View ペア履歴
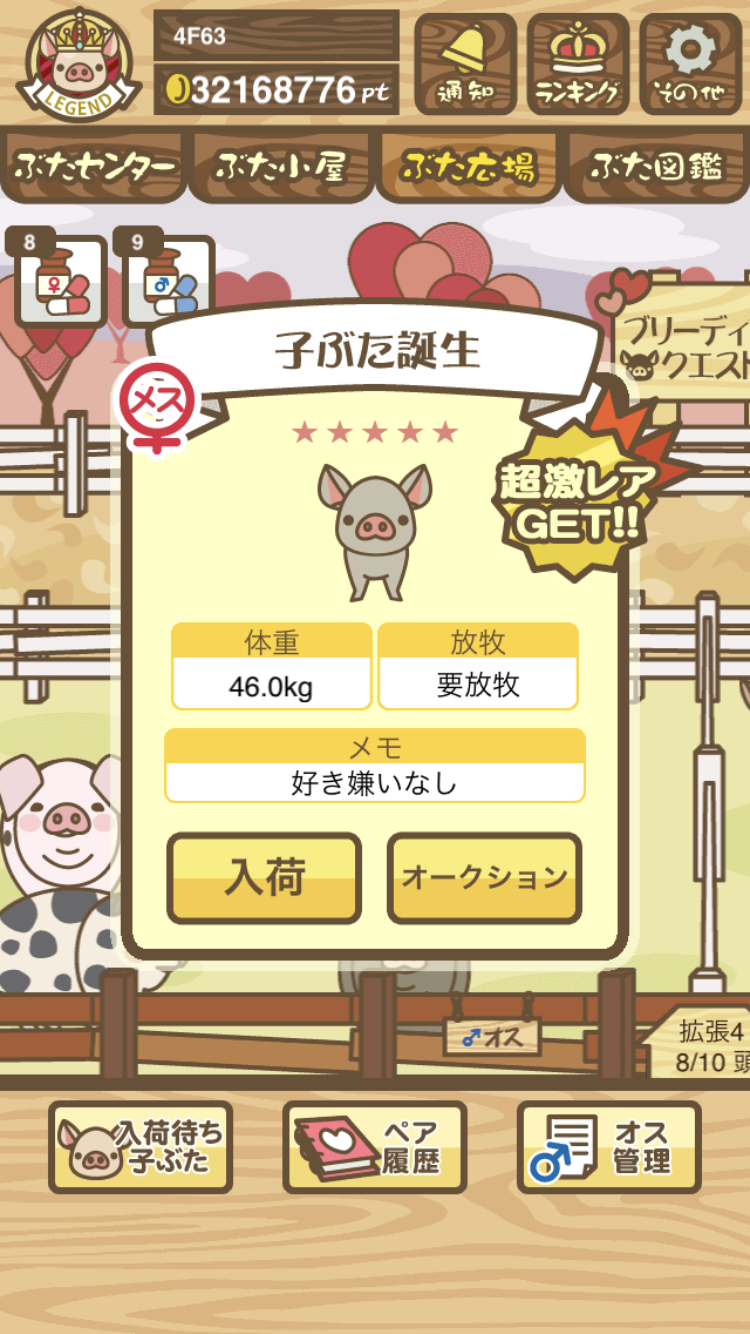The image size is (750, 1334). (x=375, y=1147)
